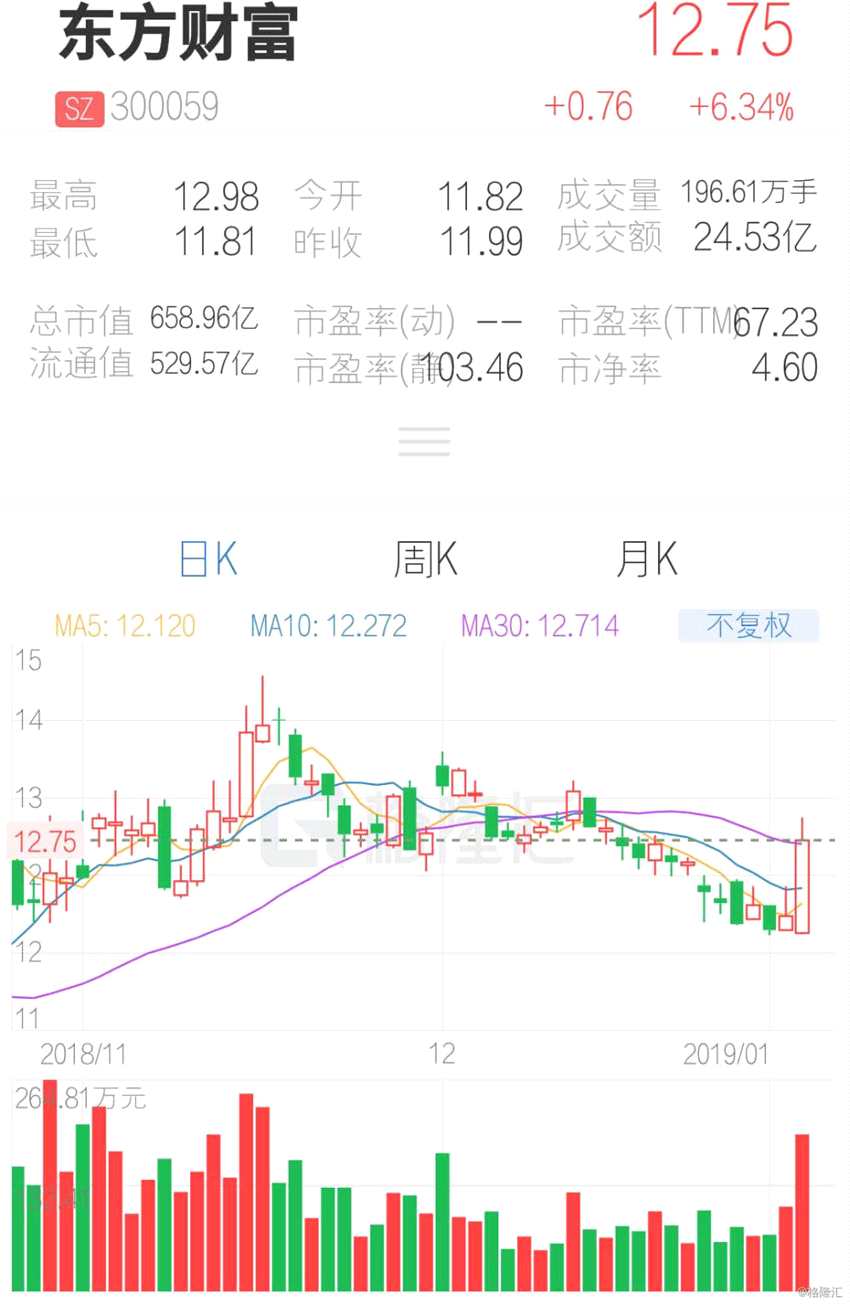The image size is (850, 1304).
Task: Switch to the 周K weekly tab
Action: (425, 558)
